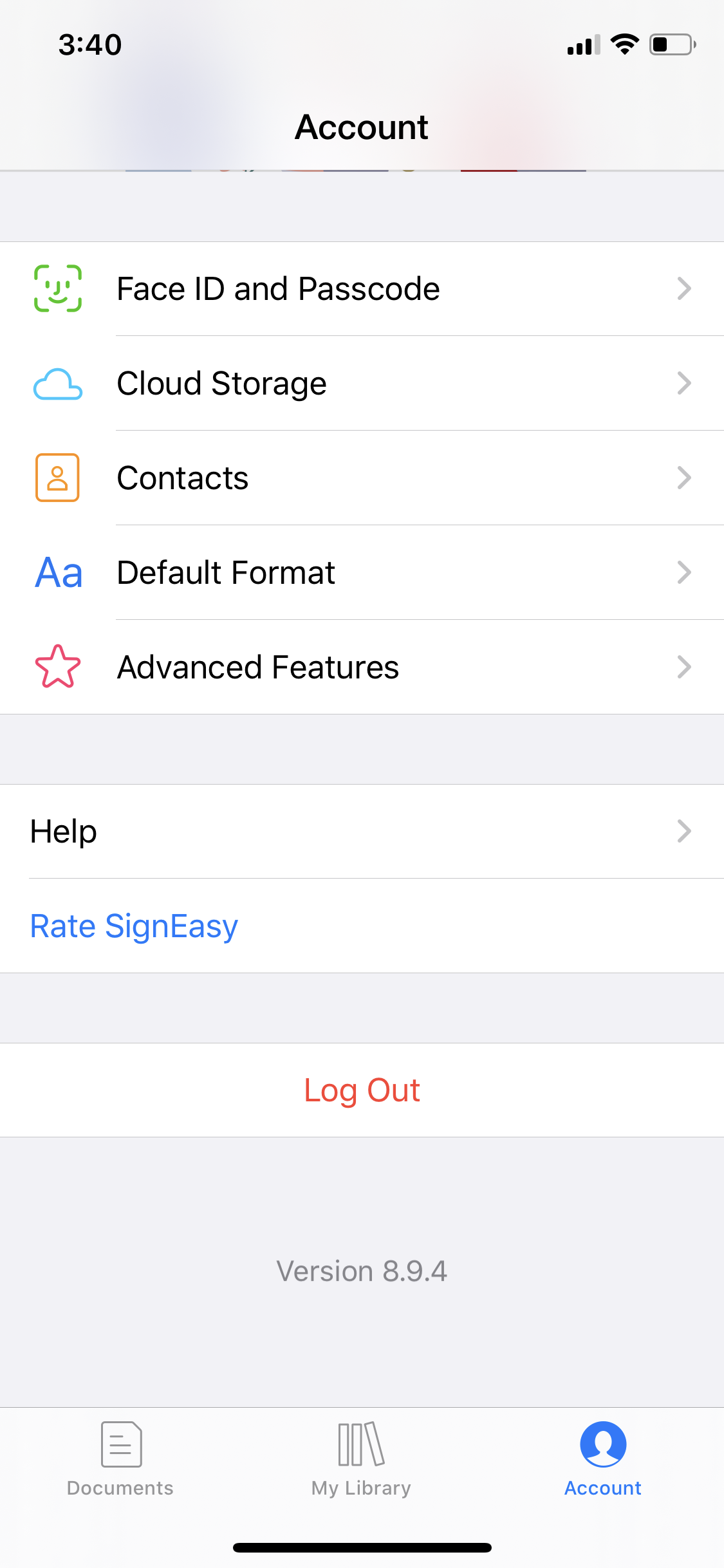Open the Help section

(x=362, y=832)
